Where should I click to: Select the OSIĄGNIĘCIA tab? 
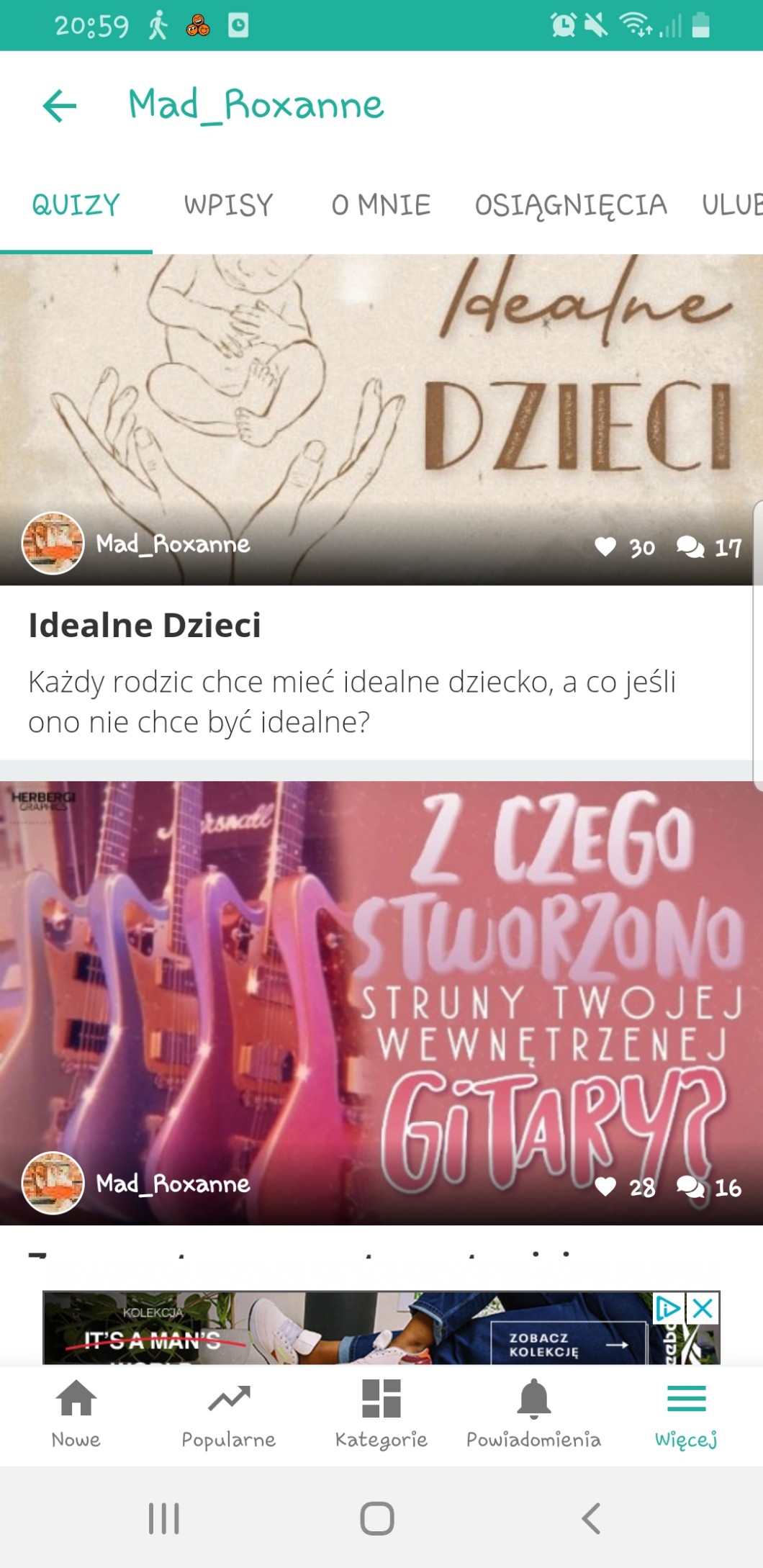pos(571,205)
